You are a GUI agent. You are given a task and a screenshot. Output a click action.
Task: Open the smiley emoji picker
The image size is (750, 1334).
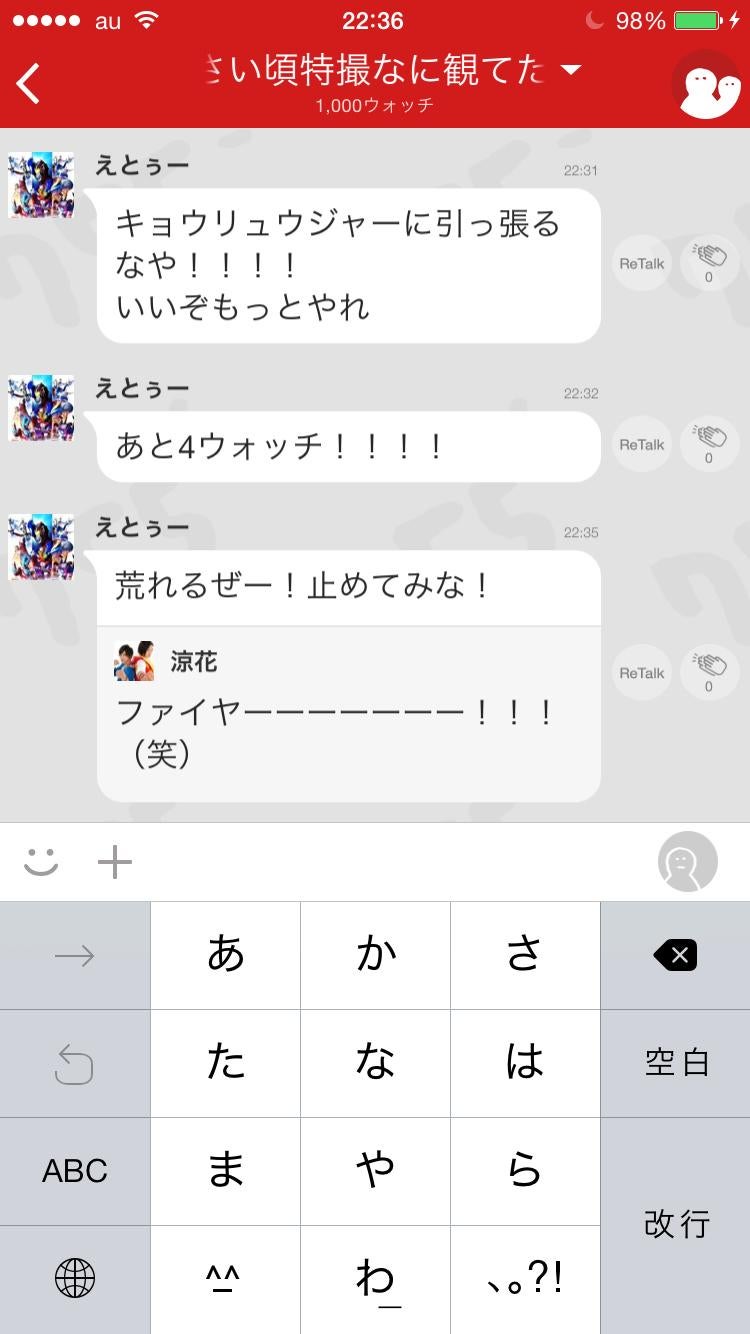pos(43,861)
